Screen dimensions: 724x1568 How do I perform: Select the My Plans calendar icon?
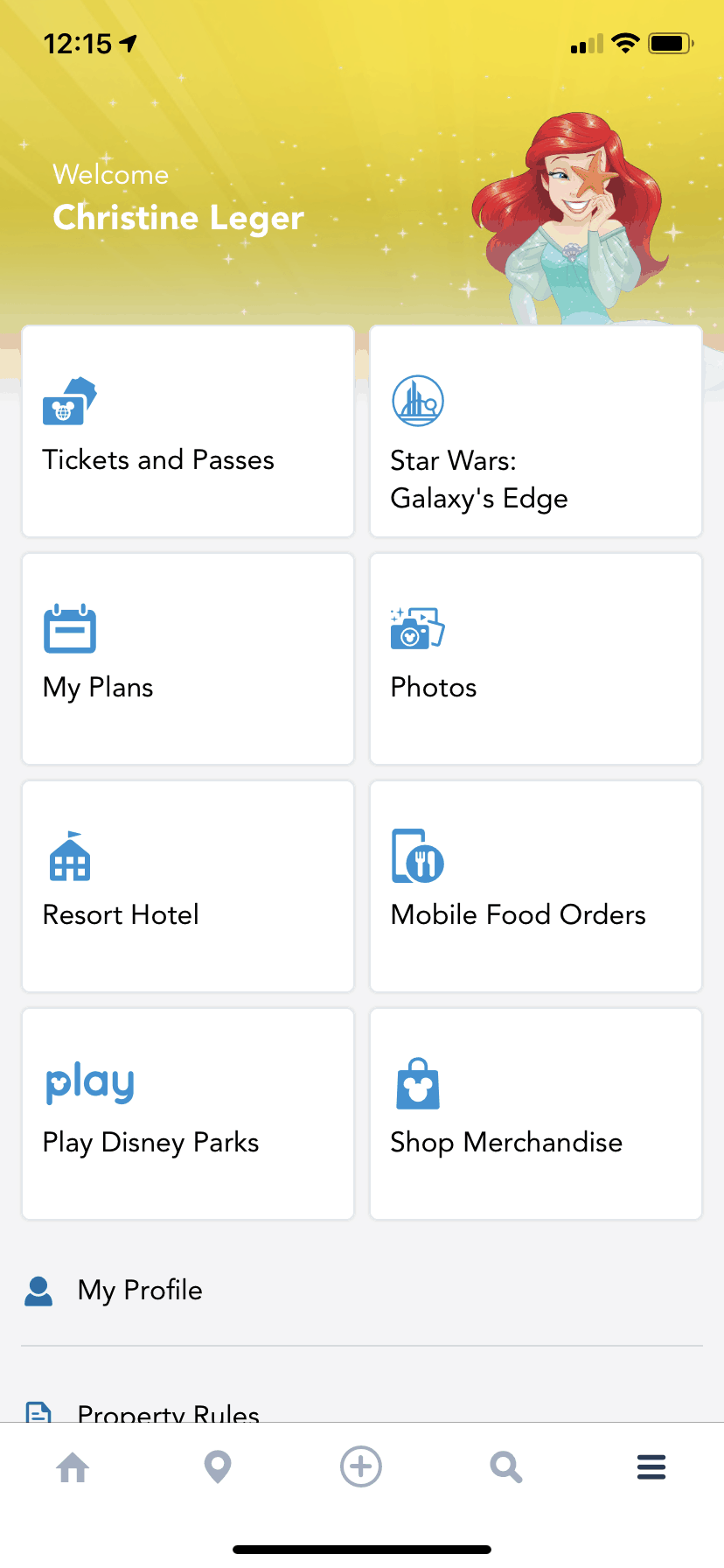[x=71, y=627]
